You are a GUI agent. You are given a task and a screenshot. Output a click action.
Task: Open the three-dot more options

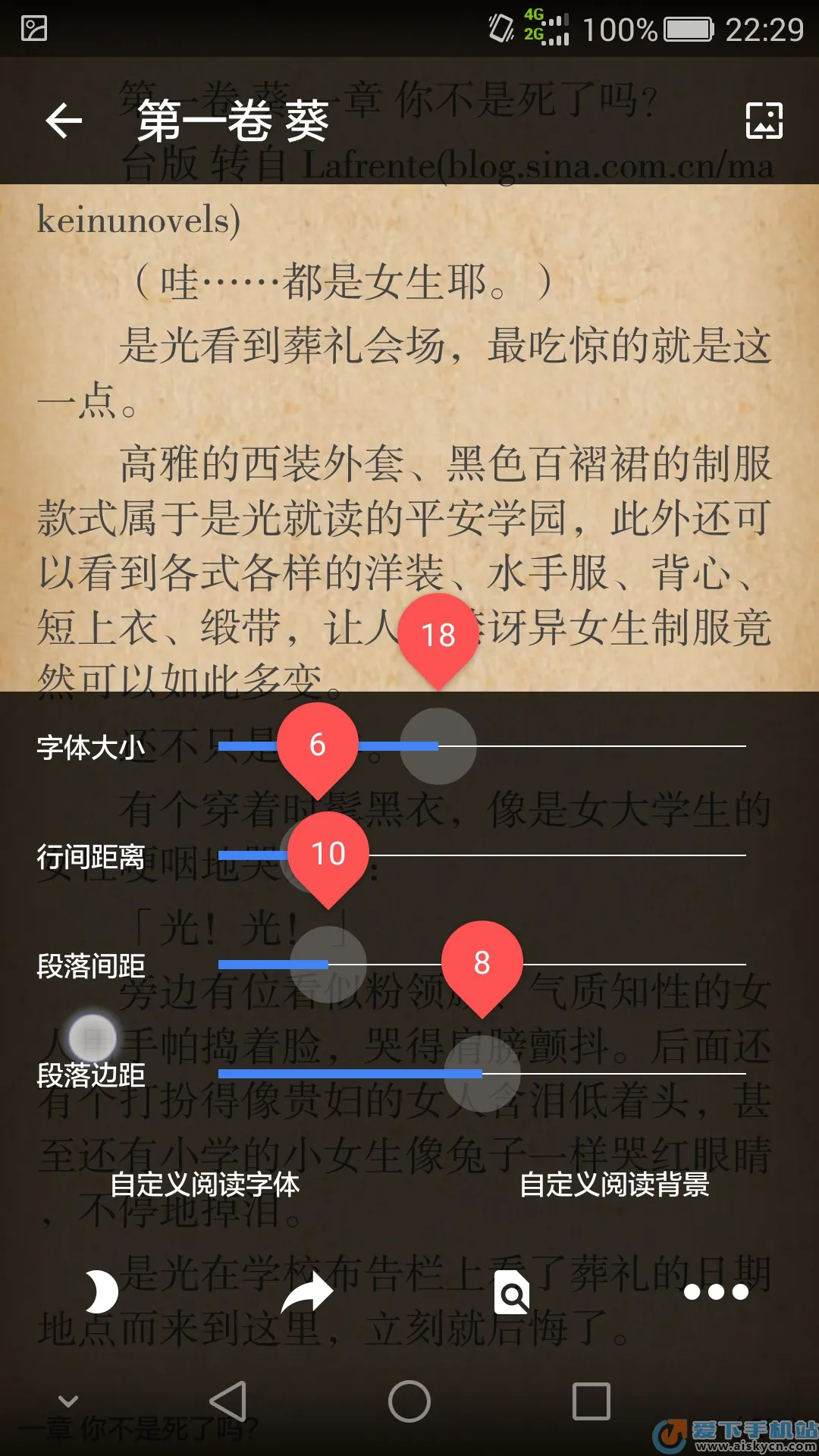pyautogui.click(x=716, y=1292)
